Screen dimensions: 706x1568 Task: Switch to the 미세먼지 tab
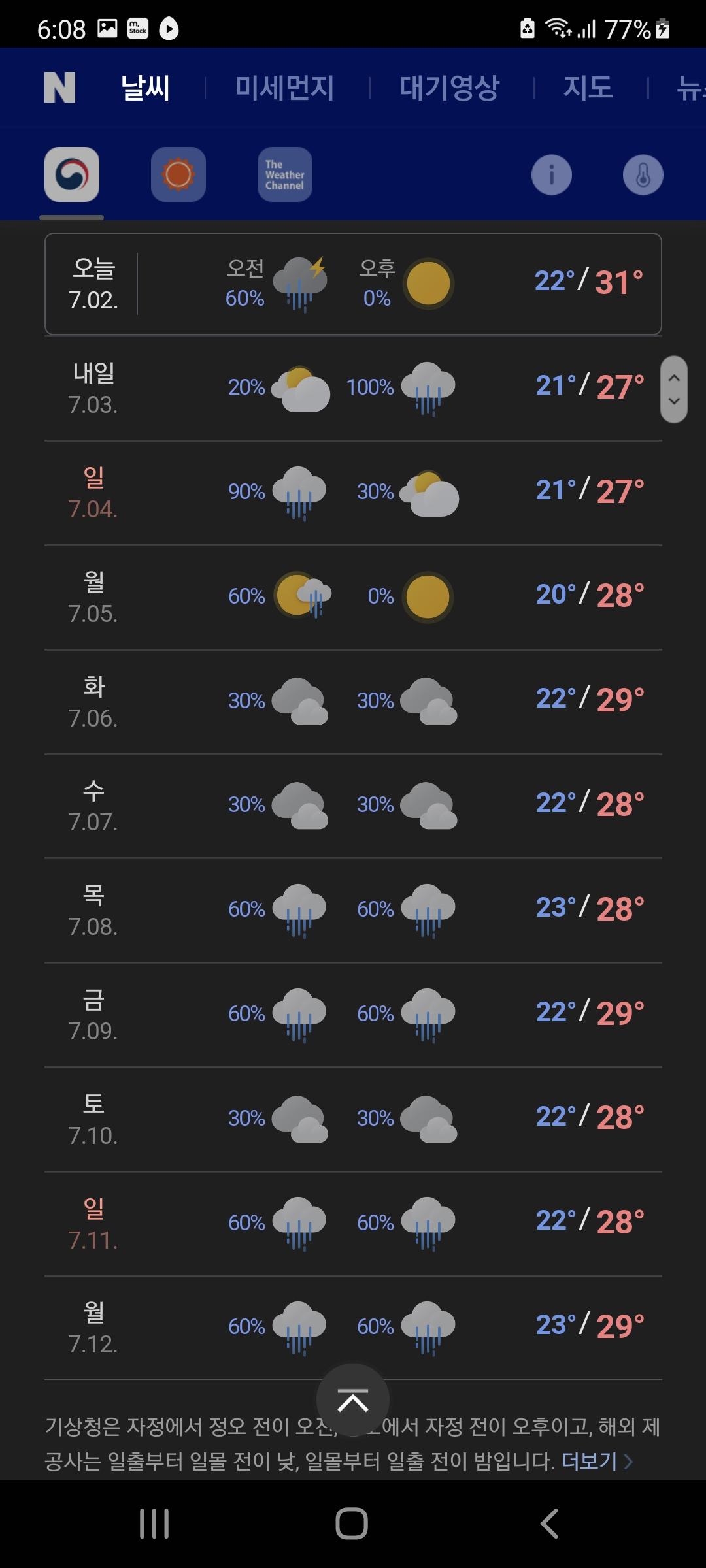pyautogui.click(x=284, y=88)
